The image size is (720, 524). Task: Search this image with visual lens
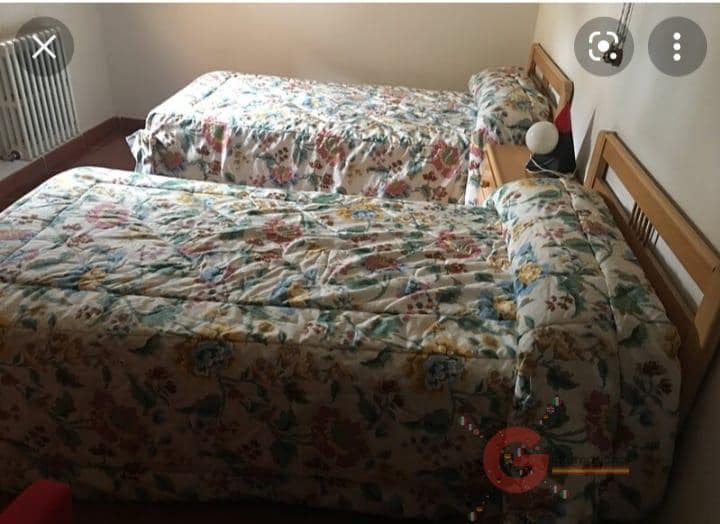point(604,46)
